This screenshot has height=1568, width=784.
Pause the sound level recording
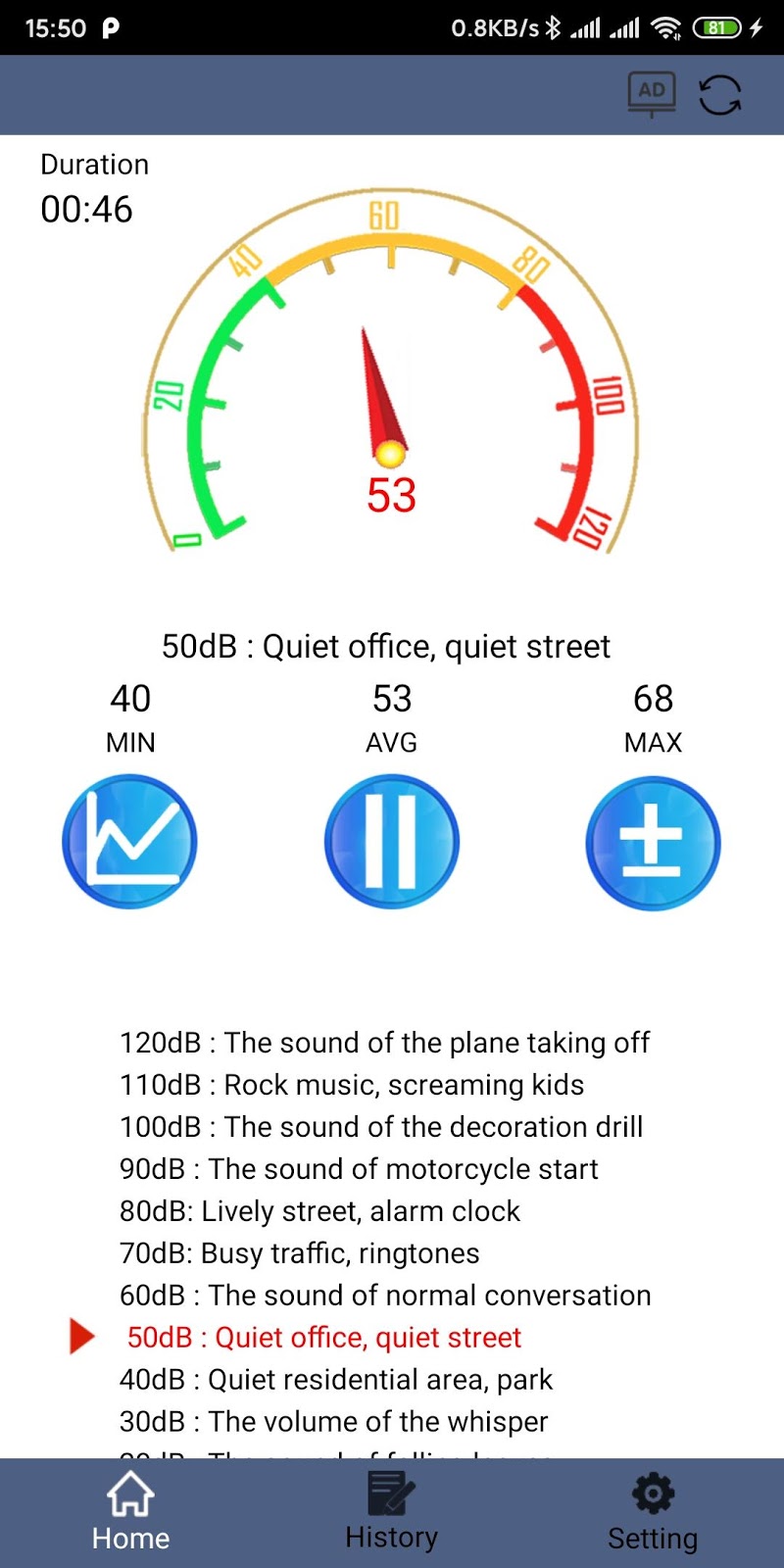392,842
